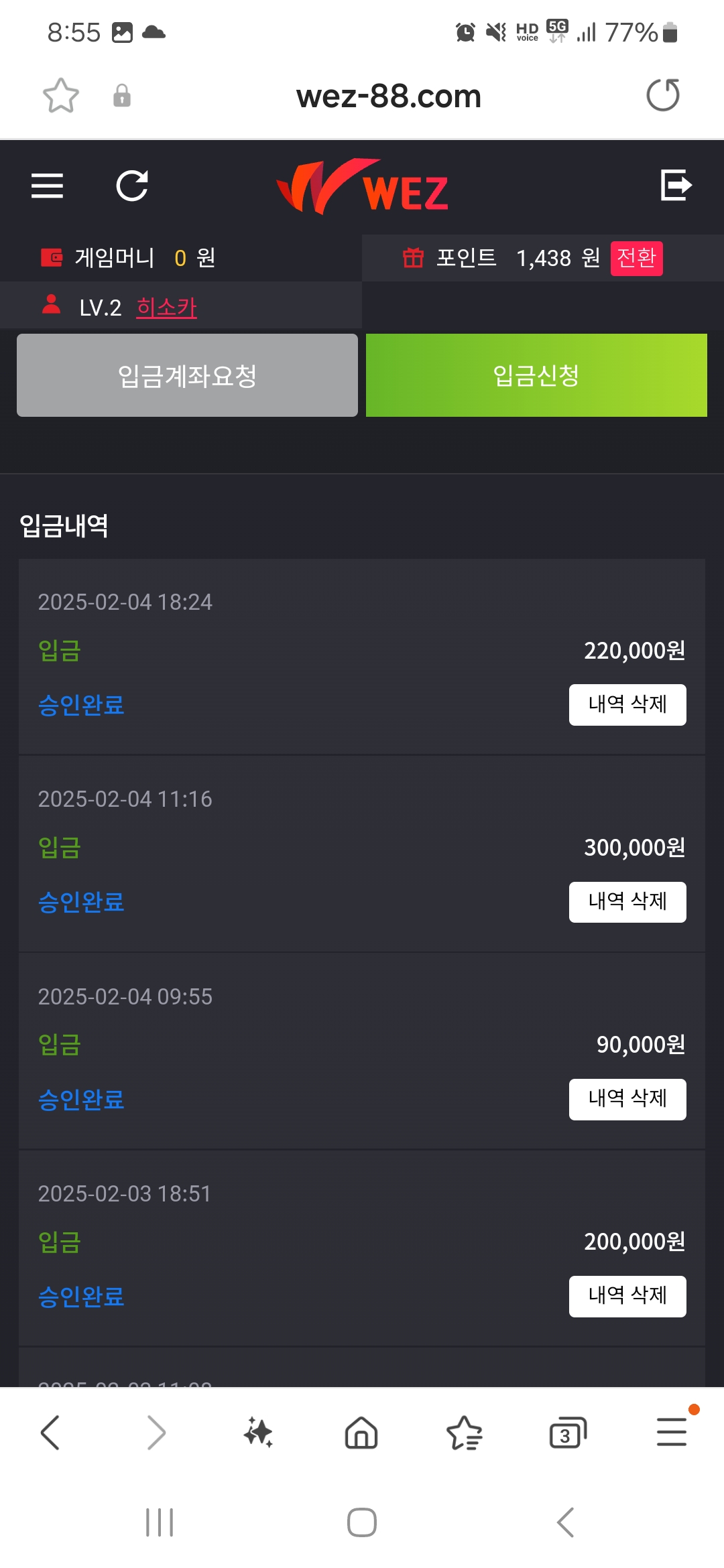Open the browser's main menu
The height and width of the screenshot is (1568, 724).
[672, 1431]
